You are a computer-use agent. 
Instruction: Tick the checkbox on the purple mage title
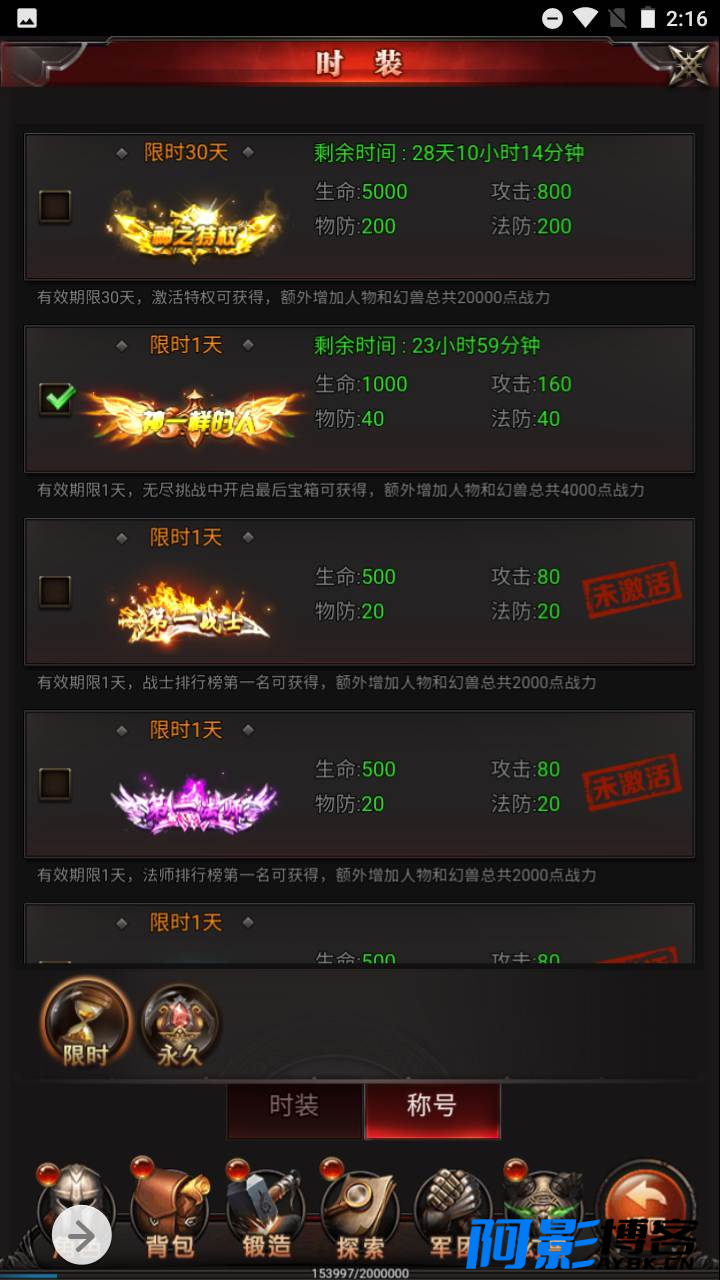tap(55, 784)
